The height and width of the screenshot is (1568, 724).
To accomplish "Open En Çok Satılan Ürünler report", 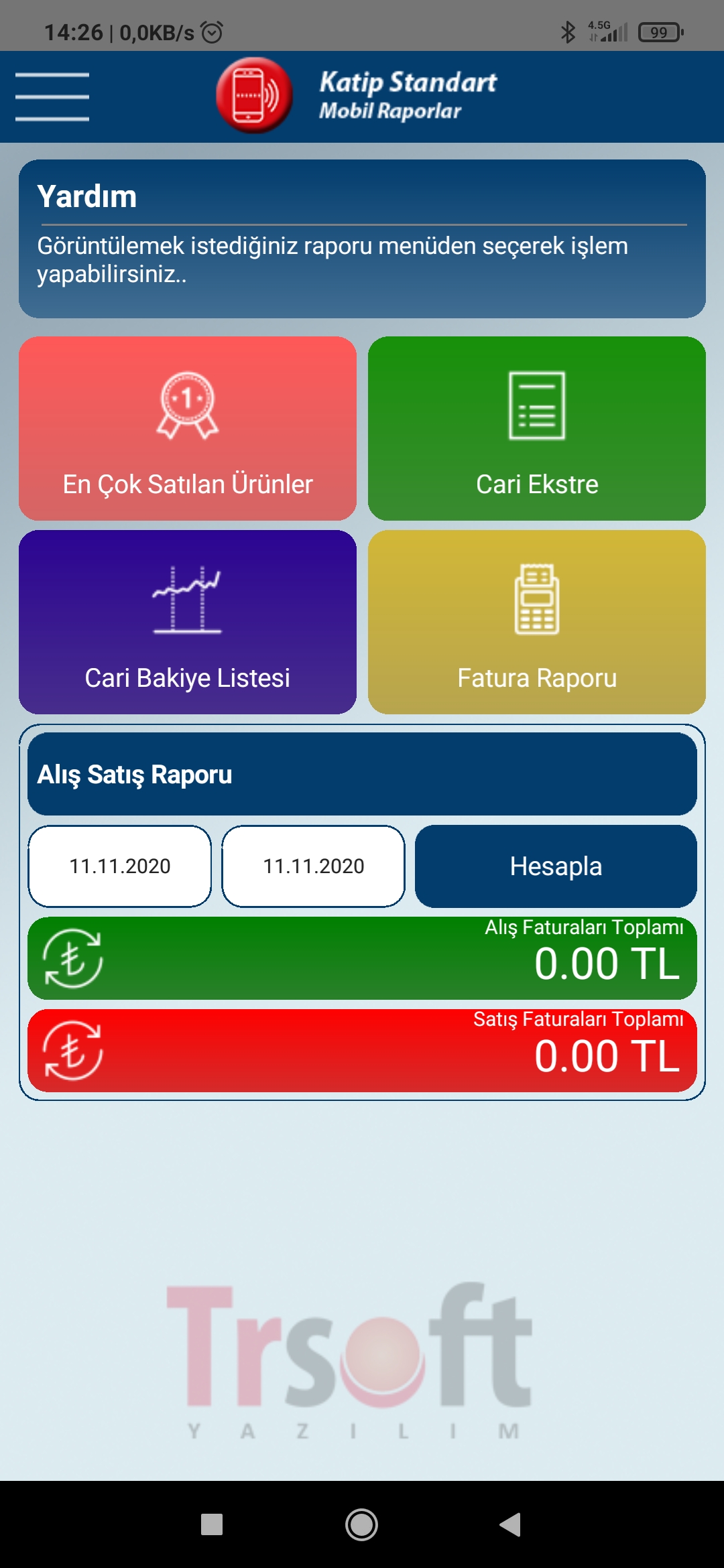I will point(188,428).
